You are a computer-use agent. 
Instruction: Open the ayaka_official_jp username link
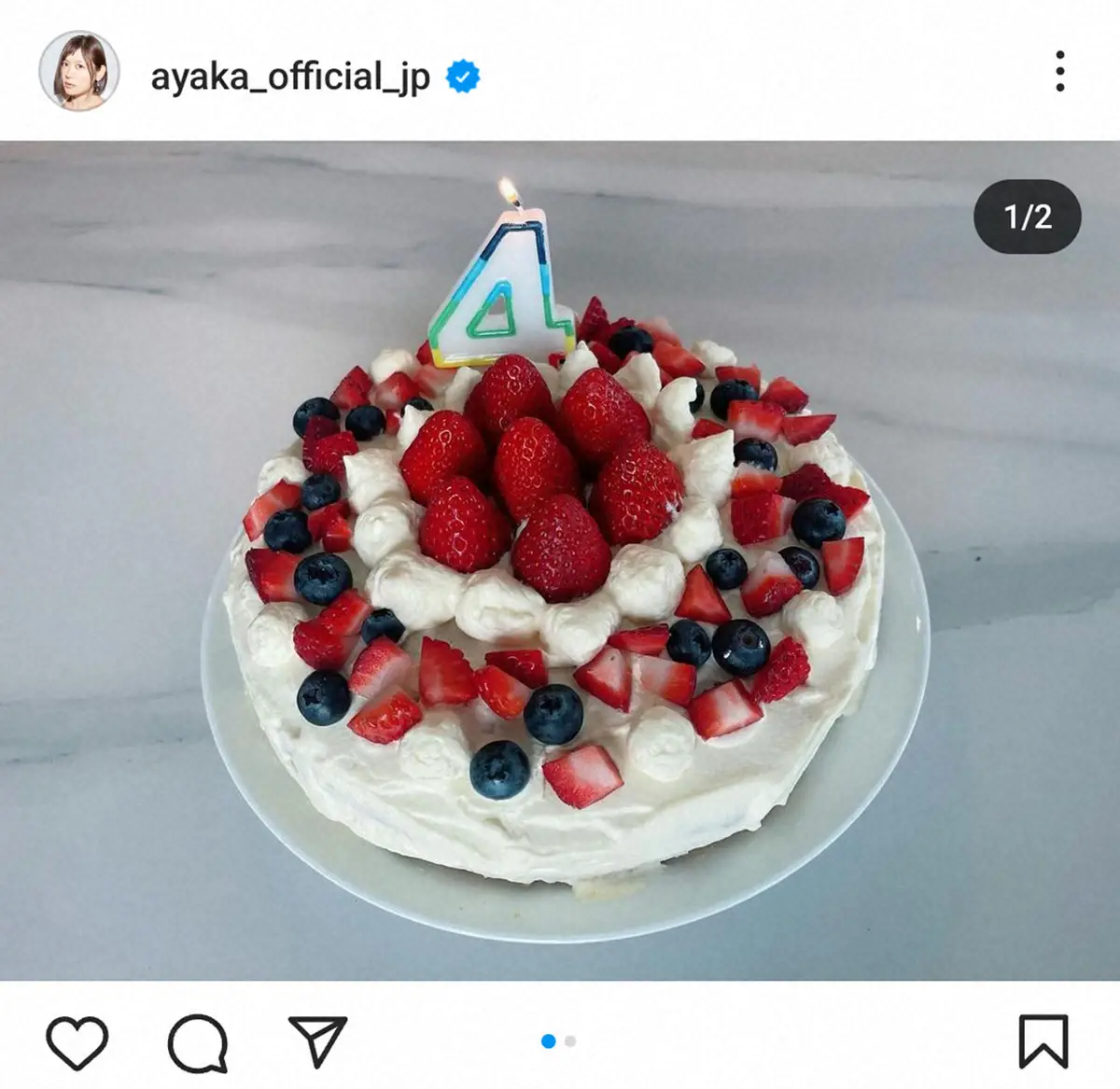coord(290,76)
